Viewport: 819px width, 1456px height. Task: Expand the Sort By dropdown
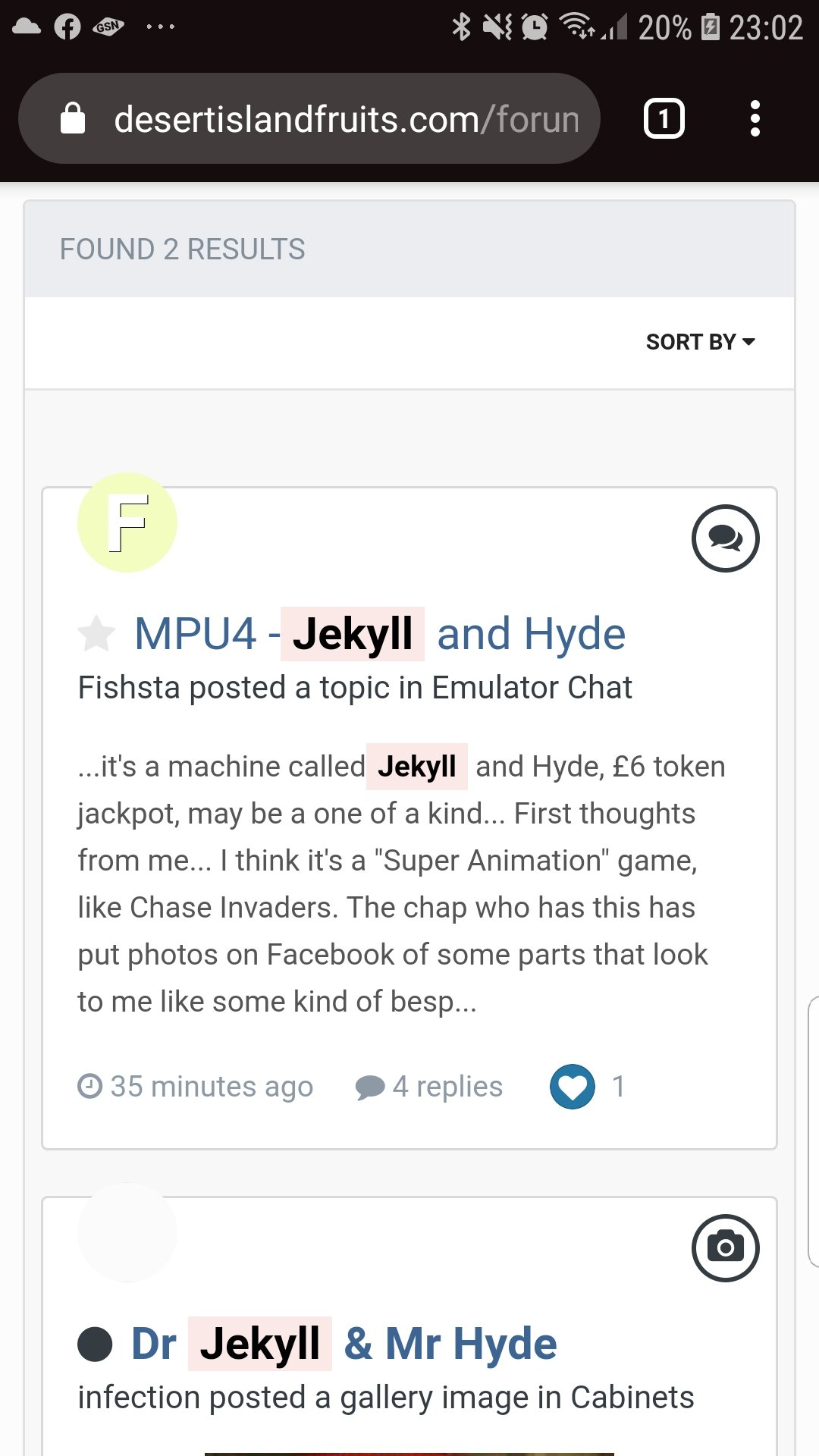tap(700, 342)
